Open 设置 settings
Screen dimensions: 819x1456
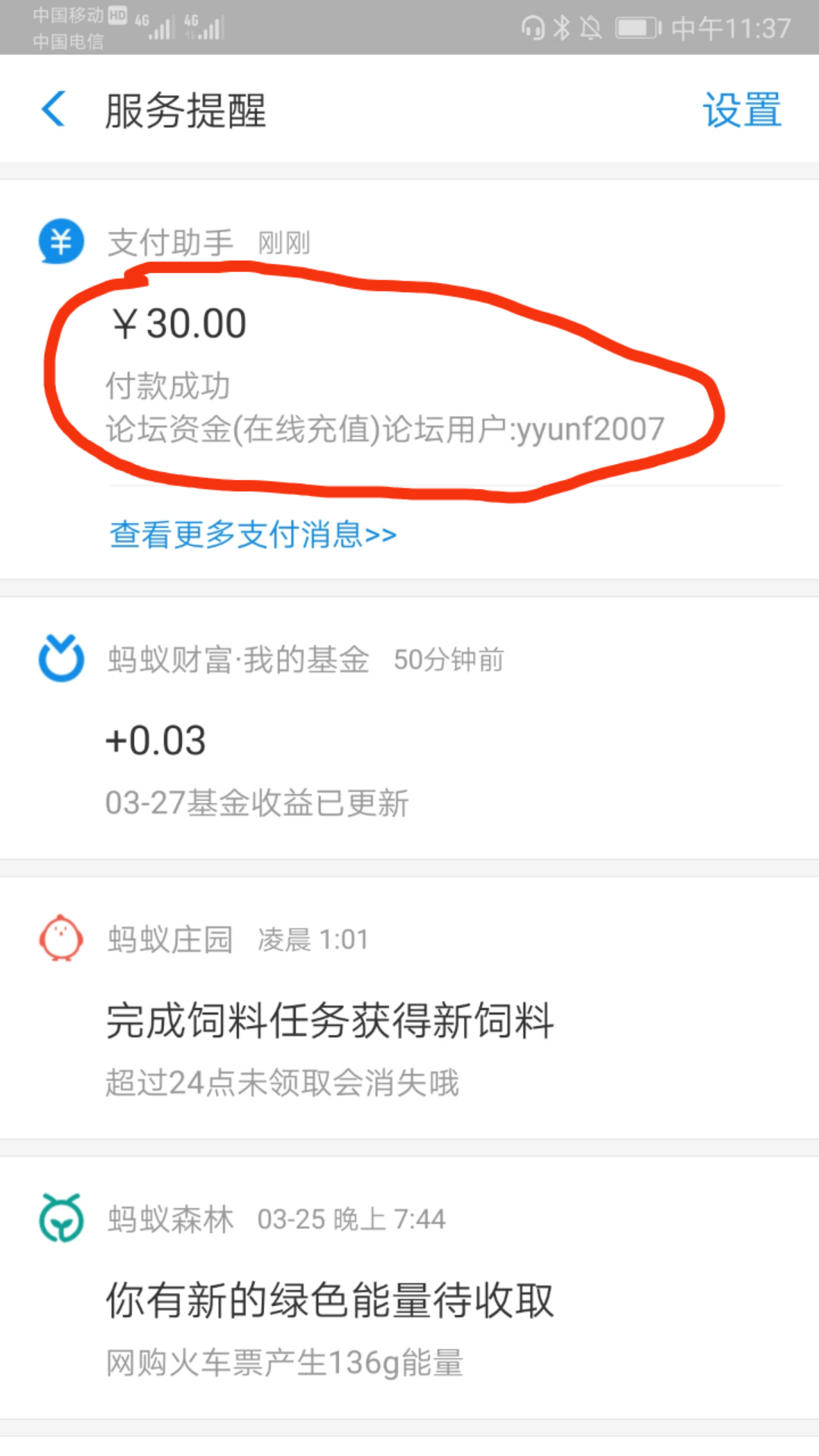pos(741,111)
